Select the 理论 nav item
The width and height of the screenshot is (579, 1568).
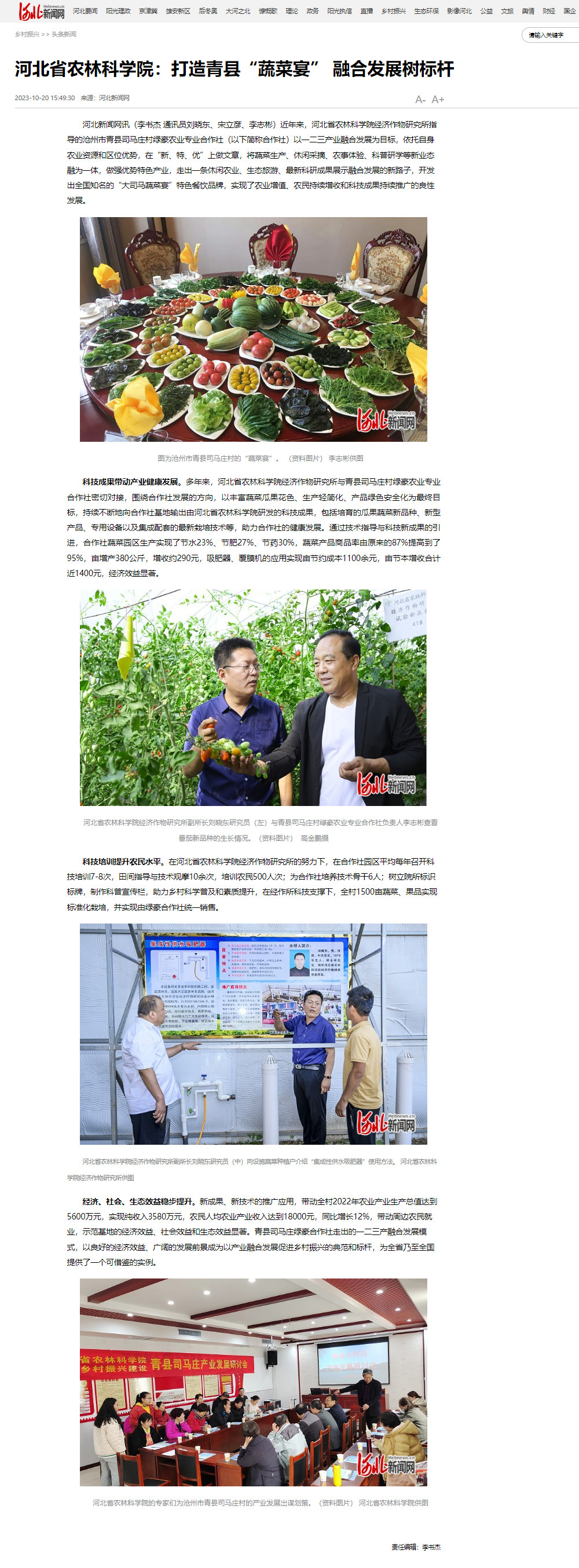[292, 11]
